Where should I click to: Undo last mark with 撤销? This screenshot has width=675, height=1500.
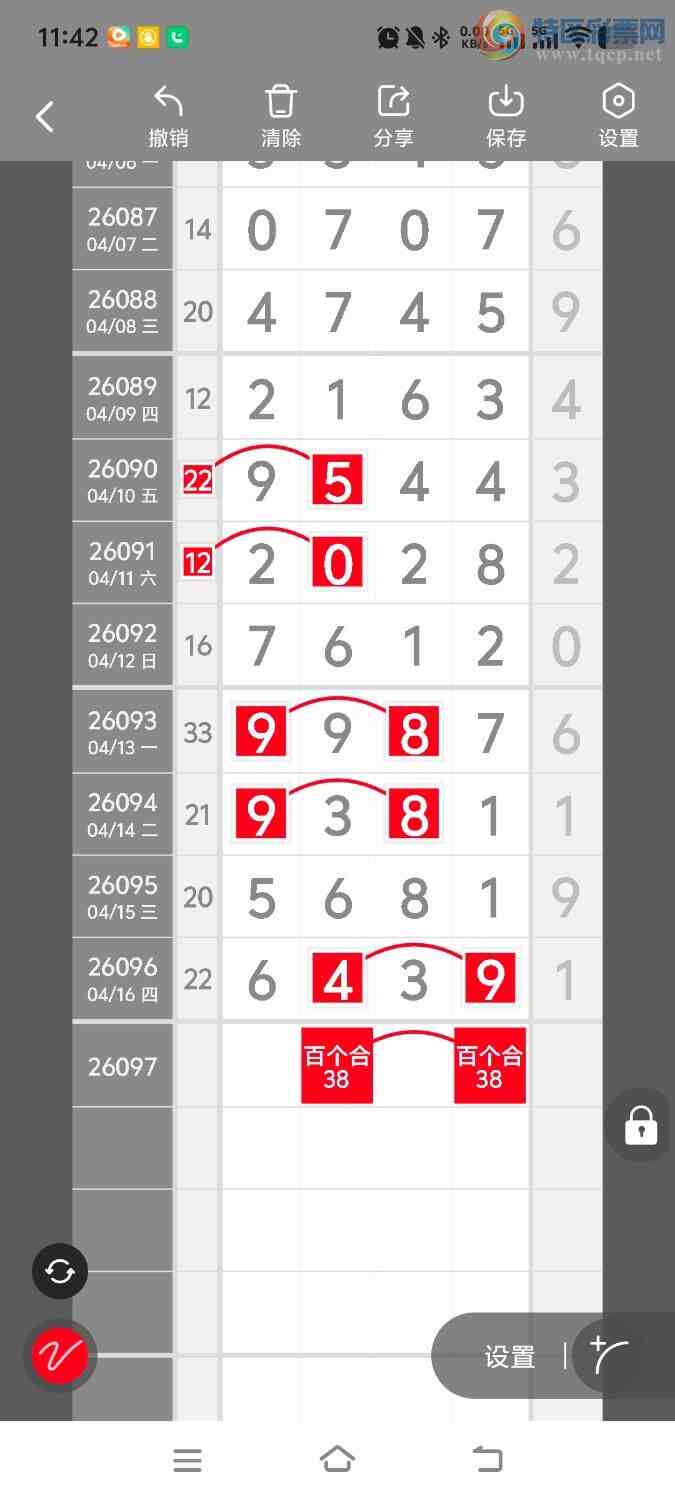coord(168,117)
